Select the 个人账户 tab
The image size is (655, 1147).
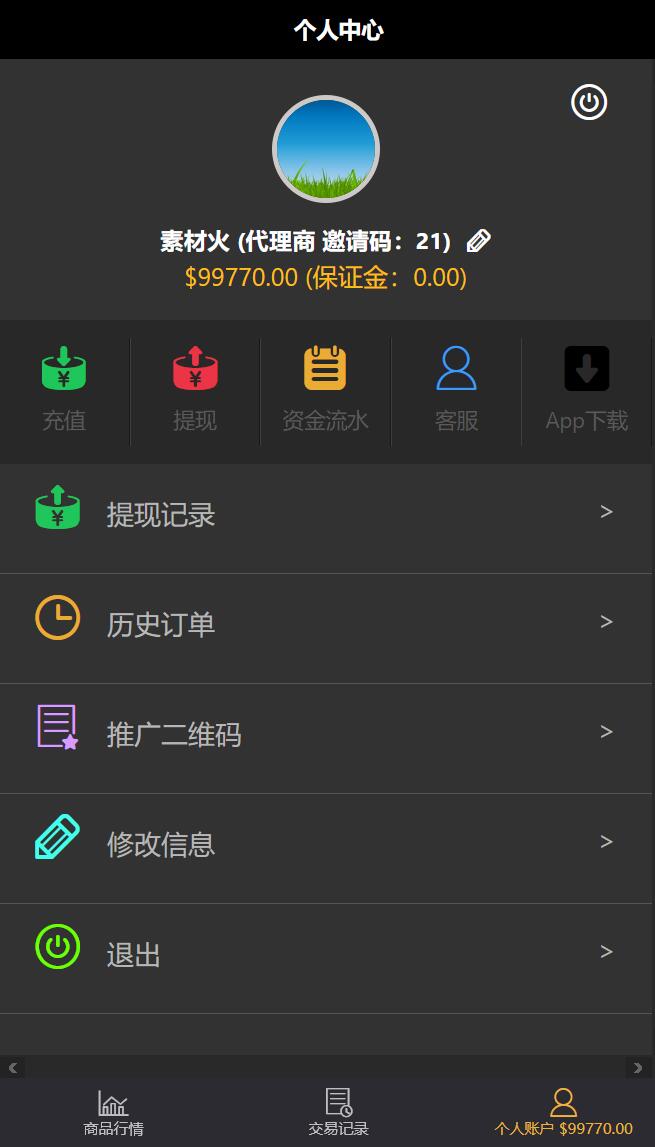pyautogui.click(x=563, y=1113)
